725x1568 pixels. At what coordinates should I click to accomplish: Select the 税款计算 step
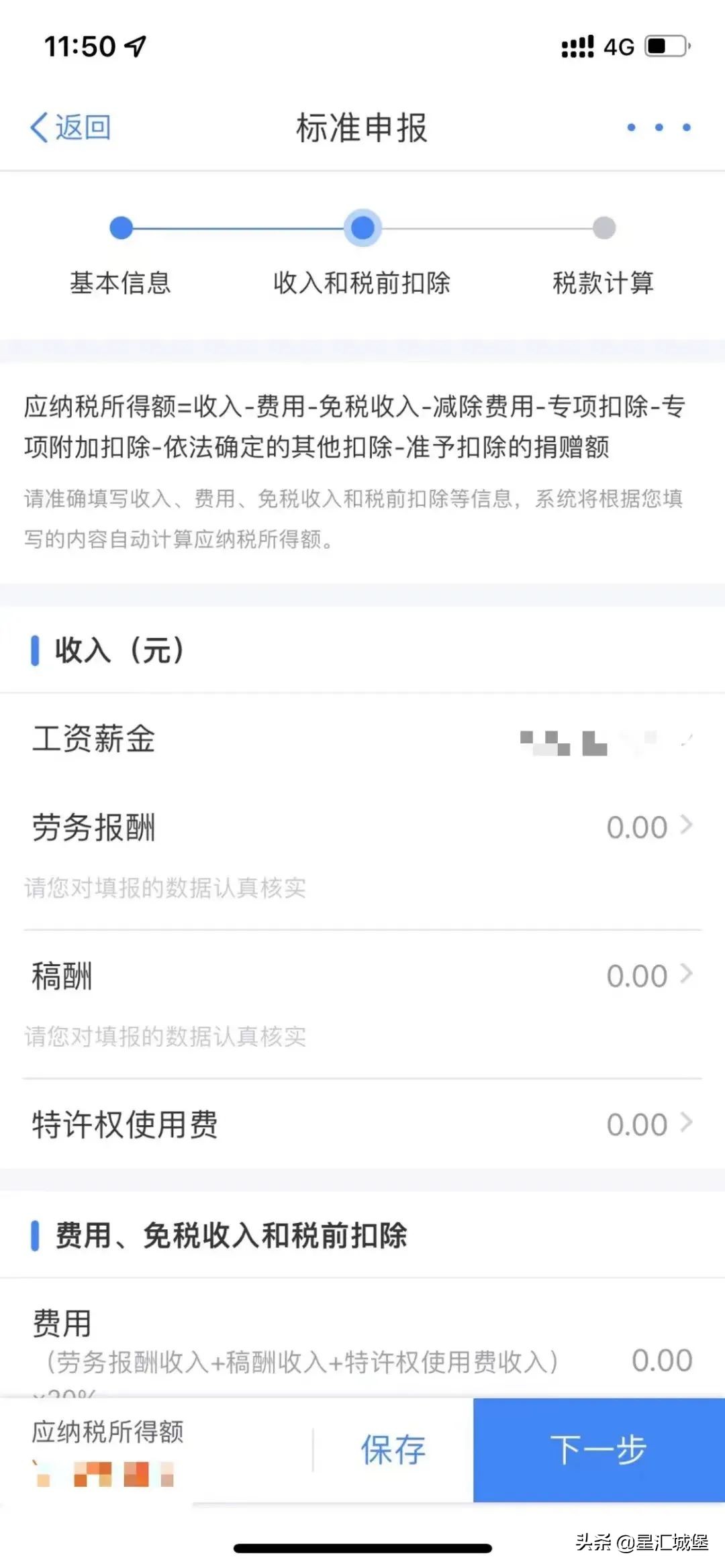click(x=603, y=284)
